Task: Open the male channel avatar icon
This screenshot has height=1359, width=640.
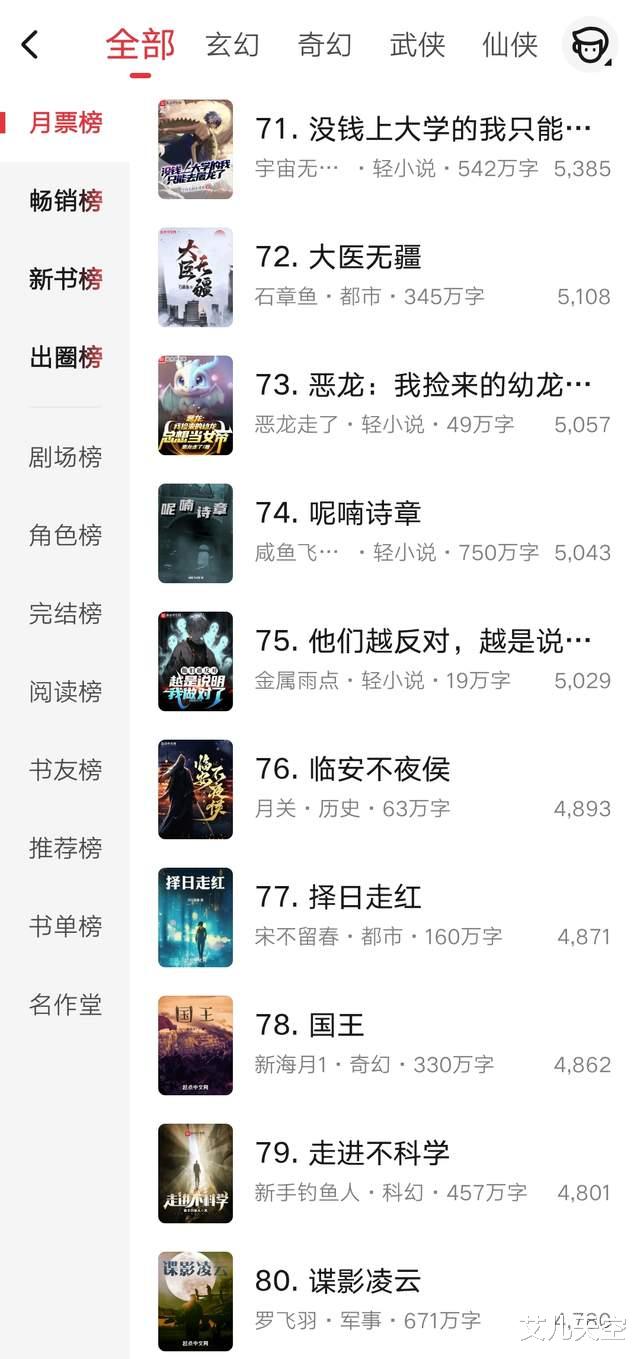Action: [x=589, y=45]
